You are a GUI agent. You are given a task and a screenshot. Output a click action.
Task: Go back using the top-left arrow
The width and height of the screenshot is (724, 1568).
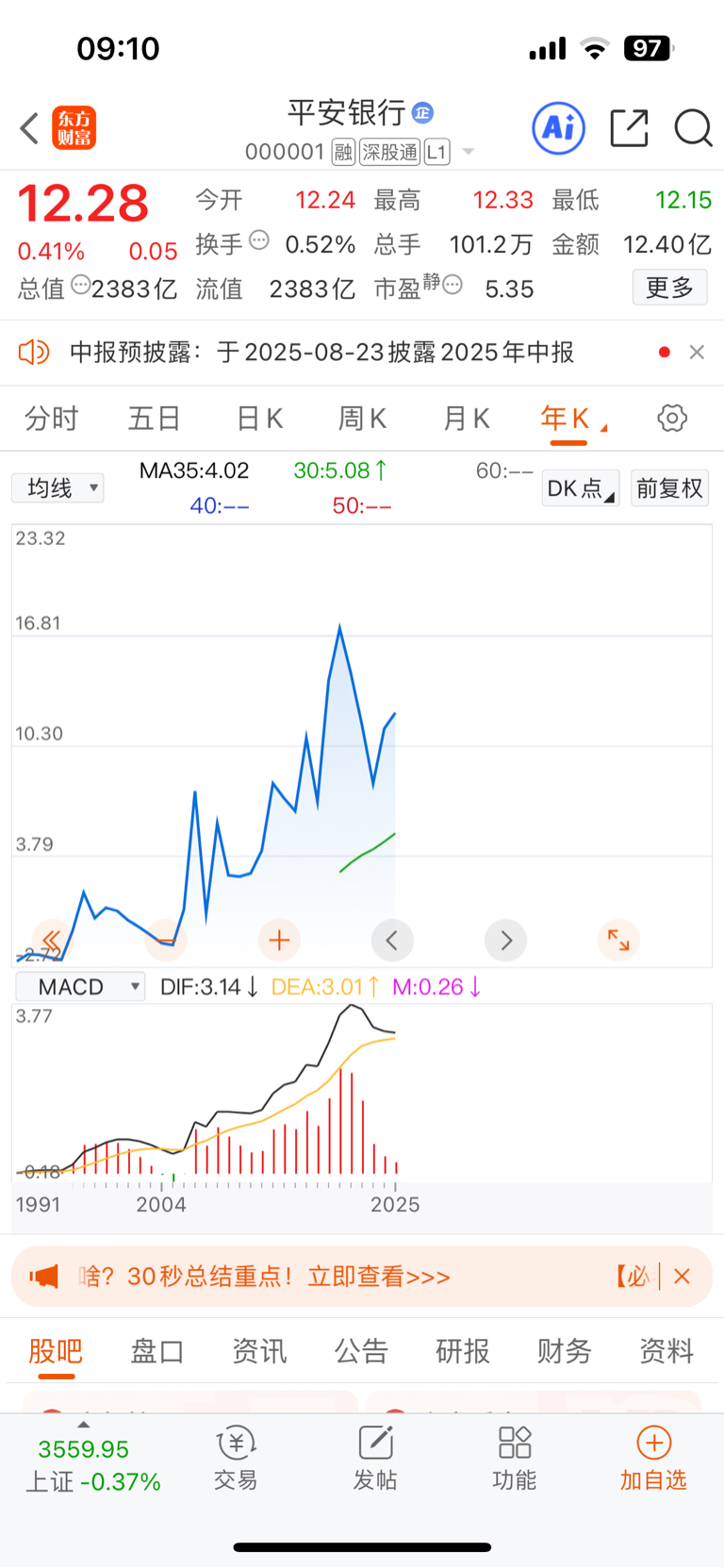[x=29, y=128]
